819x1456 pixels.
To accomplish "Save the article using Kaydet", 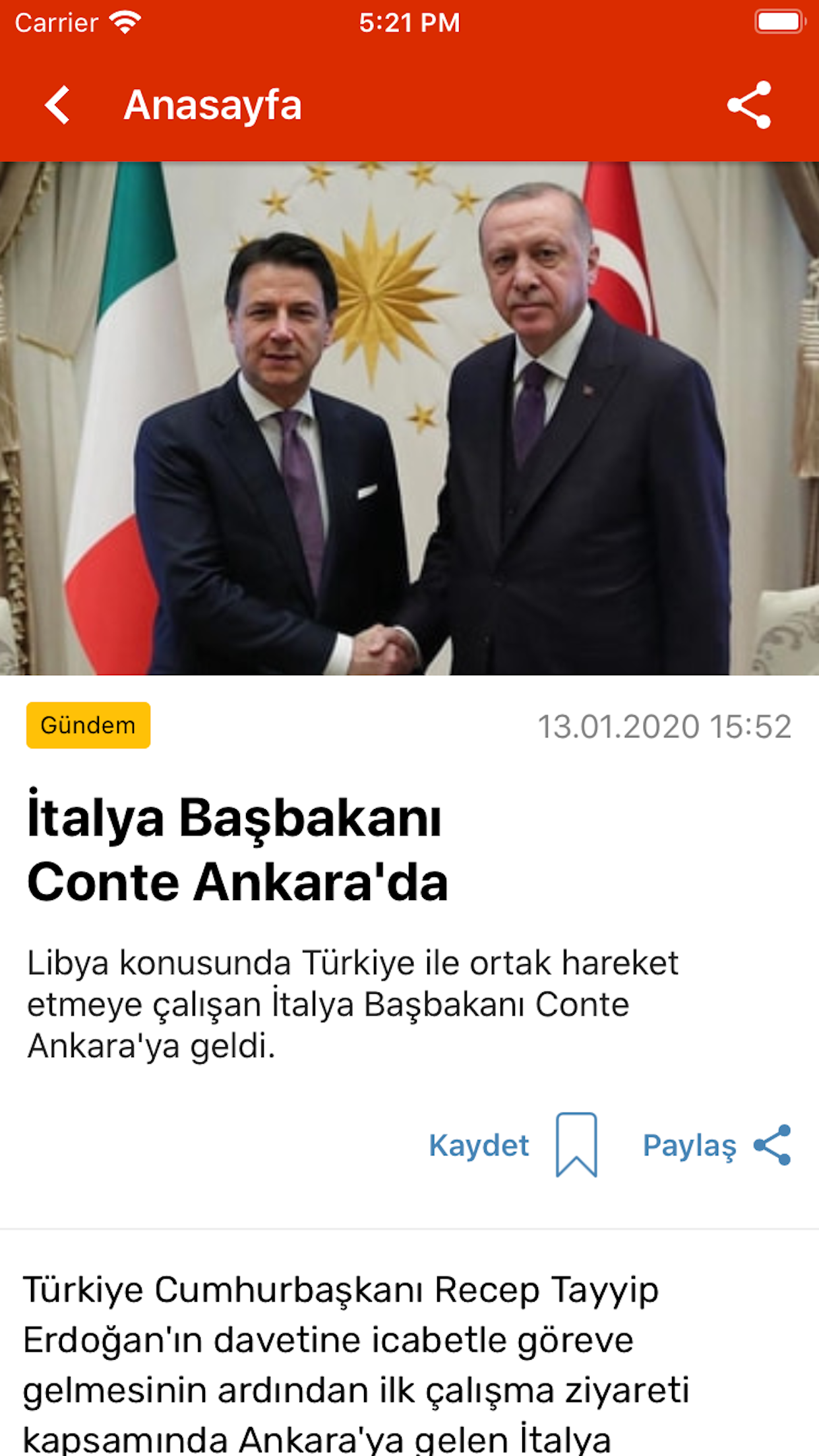I will pyautogui.click(x=479, y=1145).
